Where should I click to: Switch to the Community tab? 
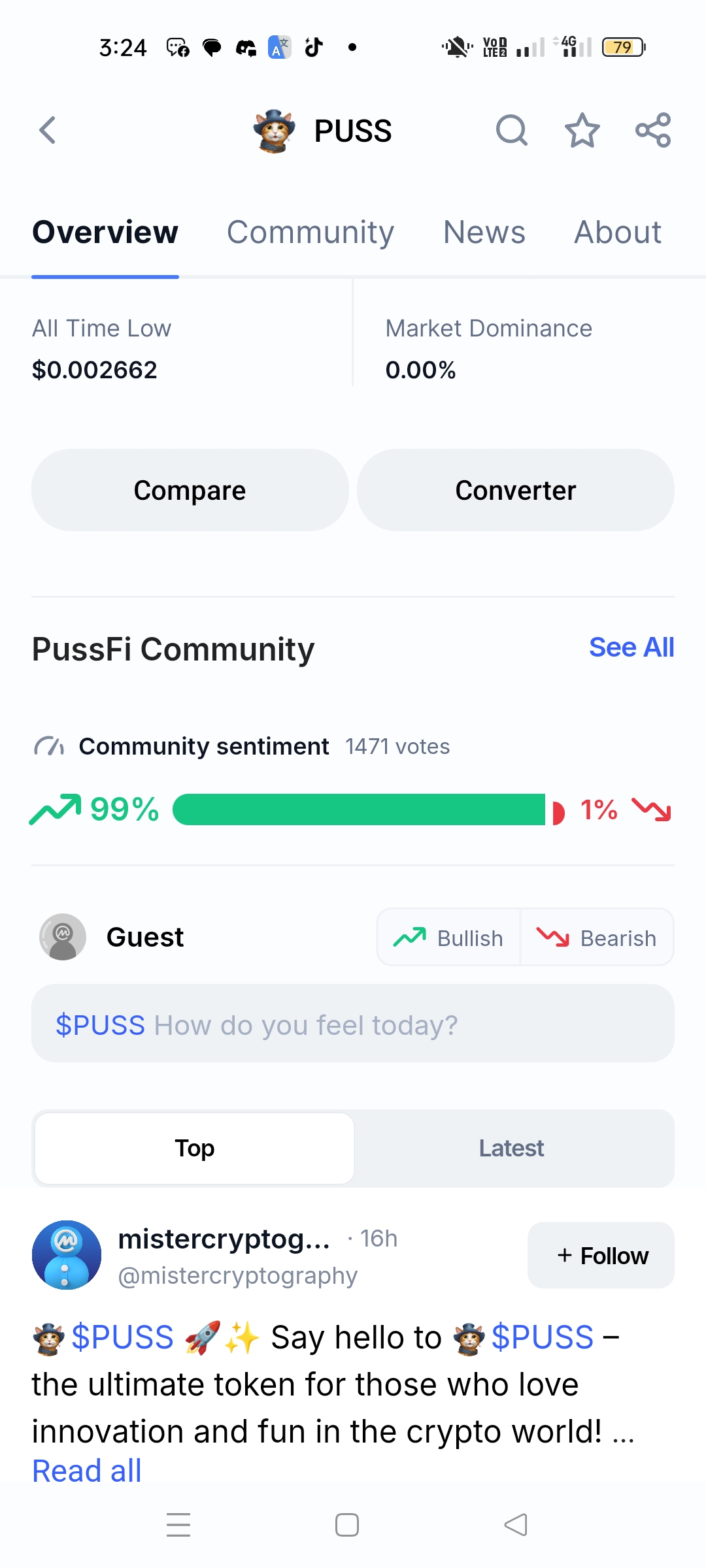pyautogui.click(x=311, y=233)
